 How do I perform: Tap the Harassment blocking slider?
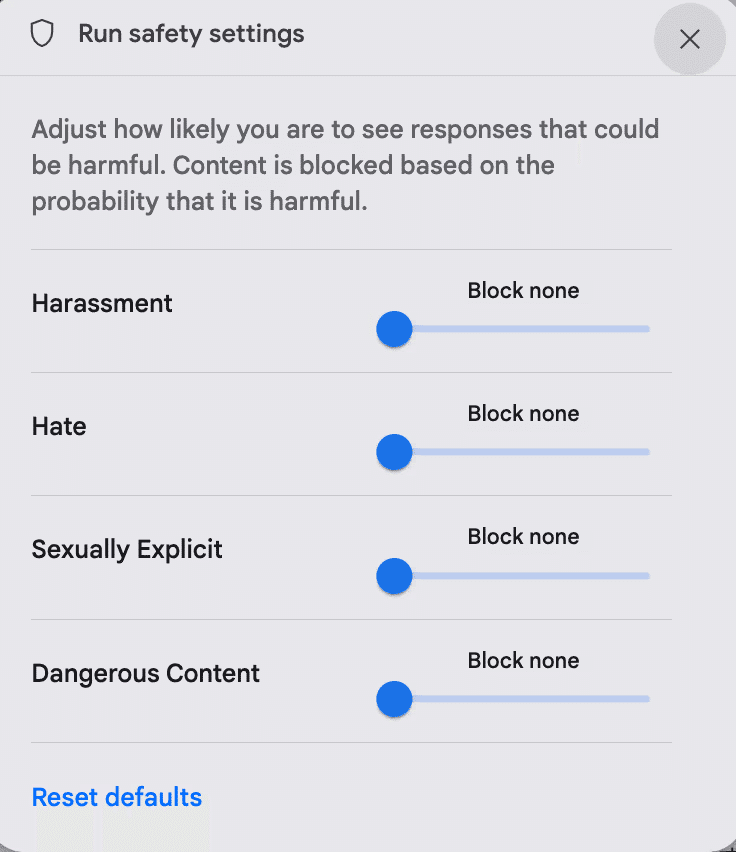(395, 329)
